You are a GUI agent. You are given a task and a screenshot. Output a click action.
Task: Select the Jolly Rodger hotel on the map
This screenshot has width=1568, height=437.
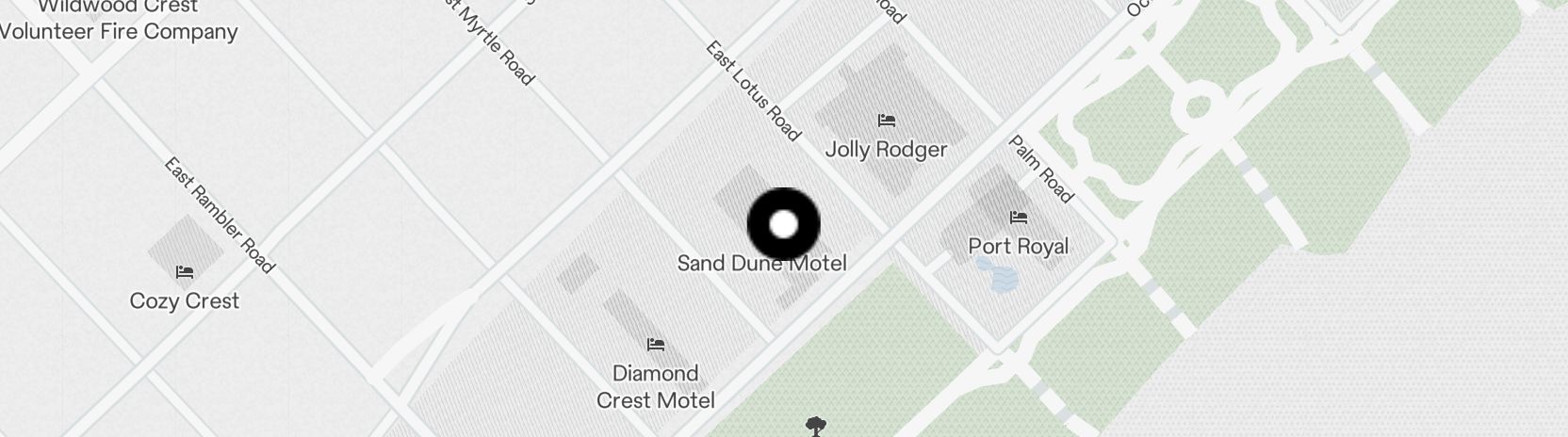(886, 121)
